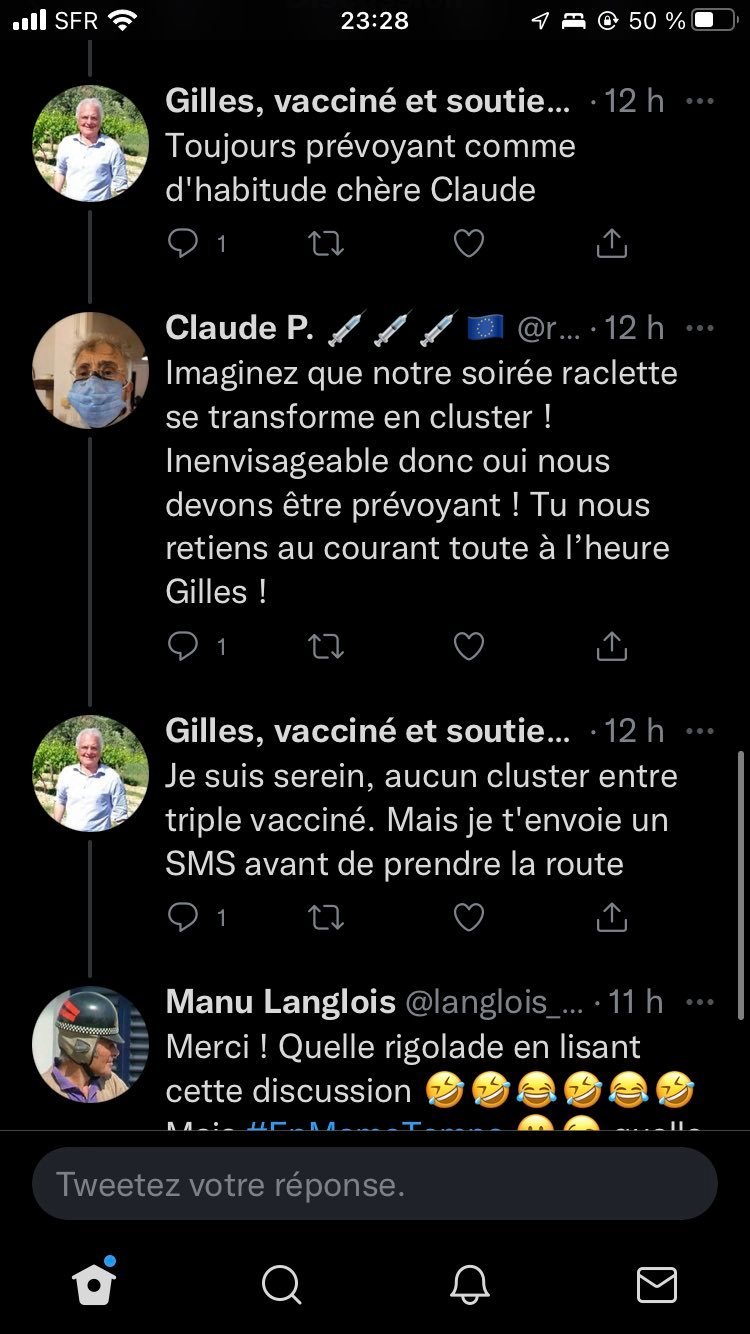Share Claude P.'s raclette tweet
Viewport: 750px width, 1334px height.
pos(612,647)
